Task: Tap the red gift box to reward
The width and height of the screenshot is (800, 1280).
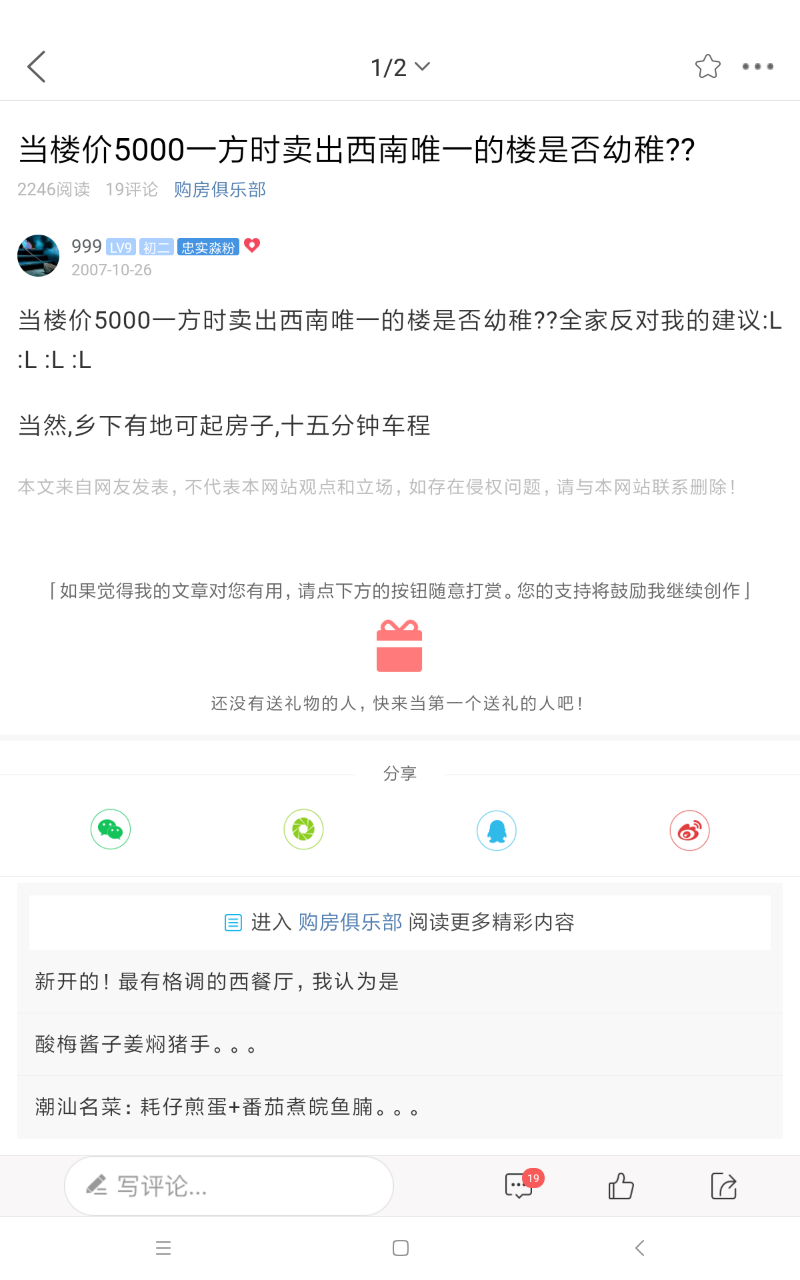Action: [x=399, y=646]
